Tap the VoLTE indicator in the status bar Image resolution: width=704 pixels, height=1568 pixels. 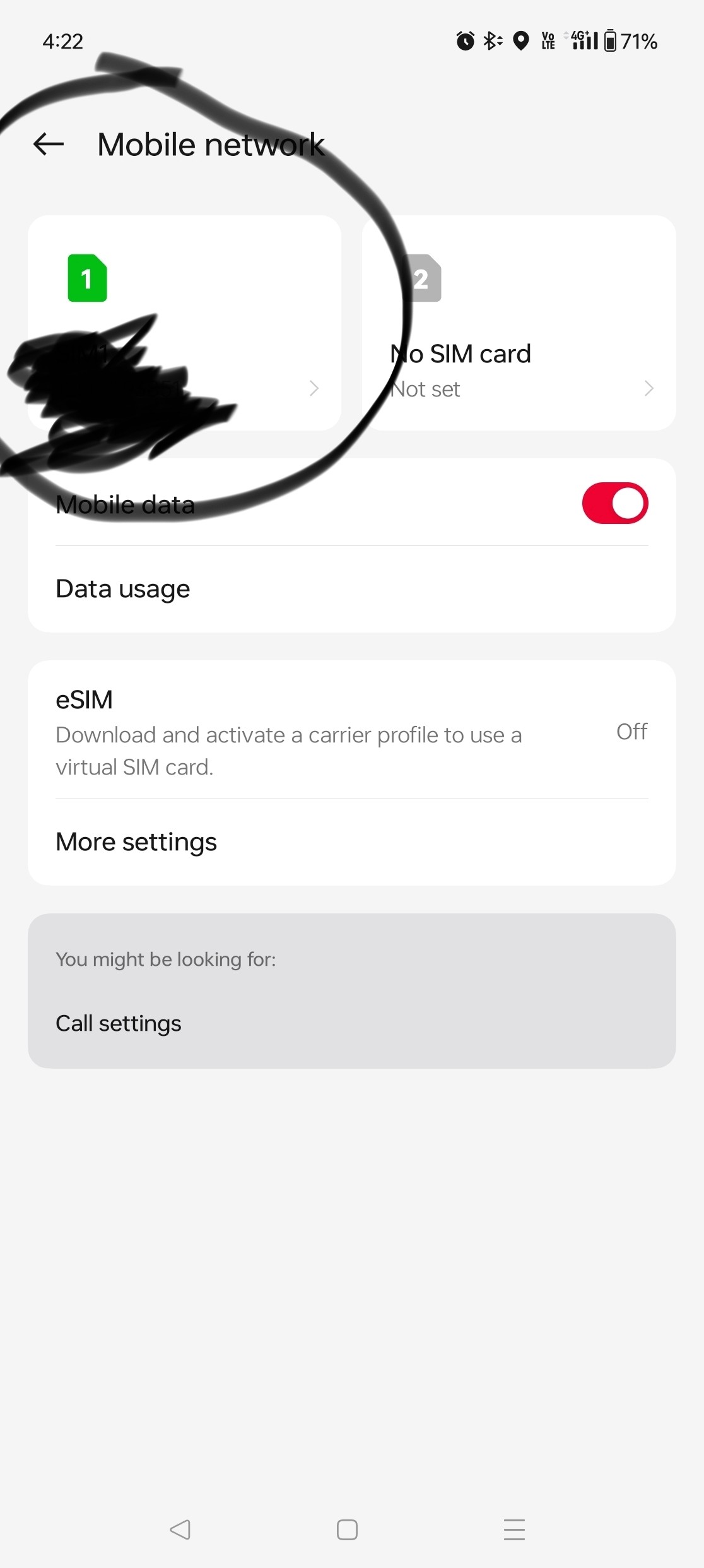coord(548,40)
